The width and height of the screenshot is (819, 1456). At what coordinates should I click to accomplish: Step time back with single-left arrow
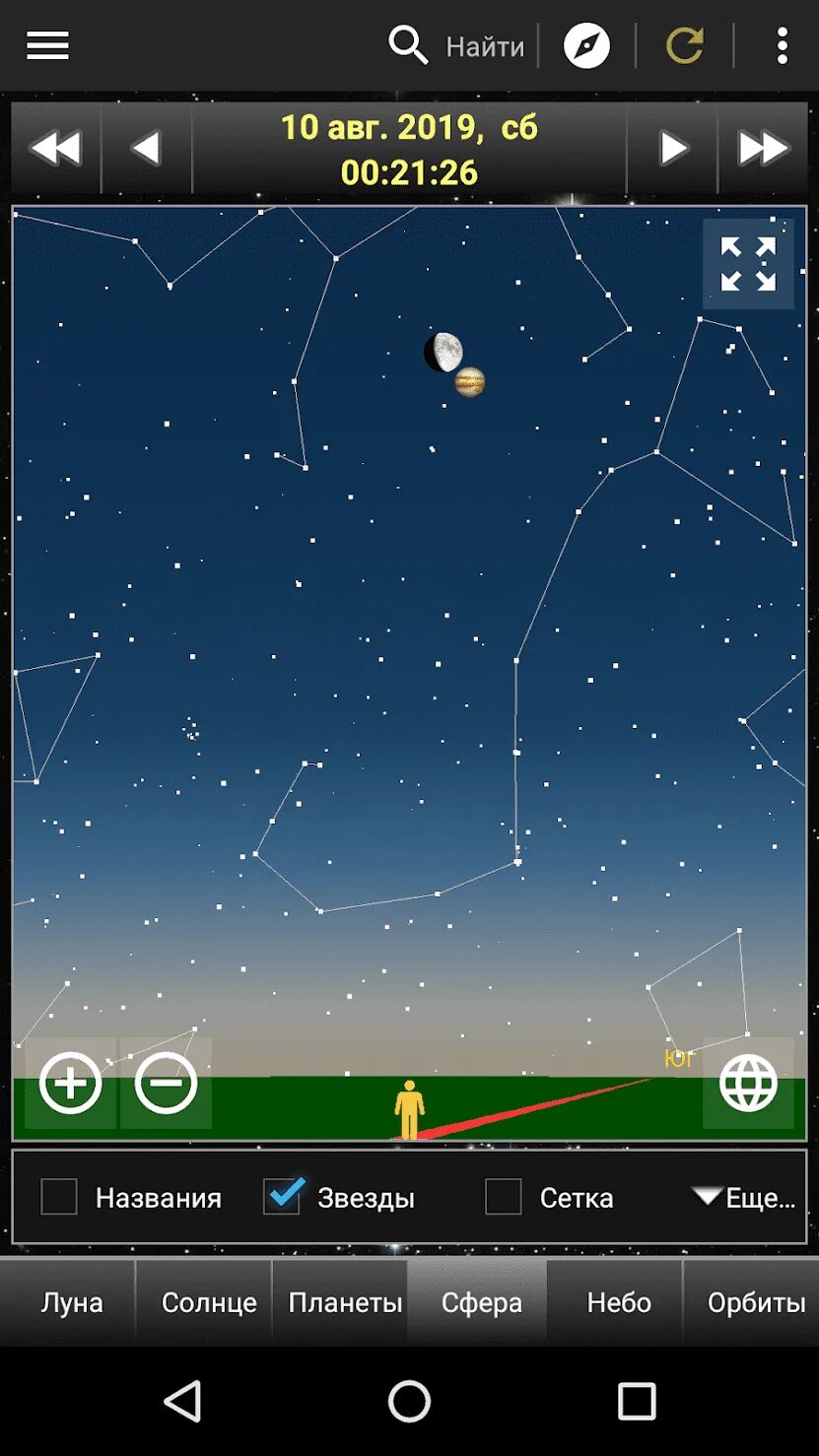[x=146, y=149]
